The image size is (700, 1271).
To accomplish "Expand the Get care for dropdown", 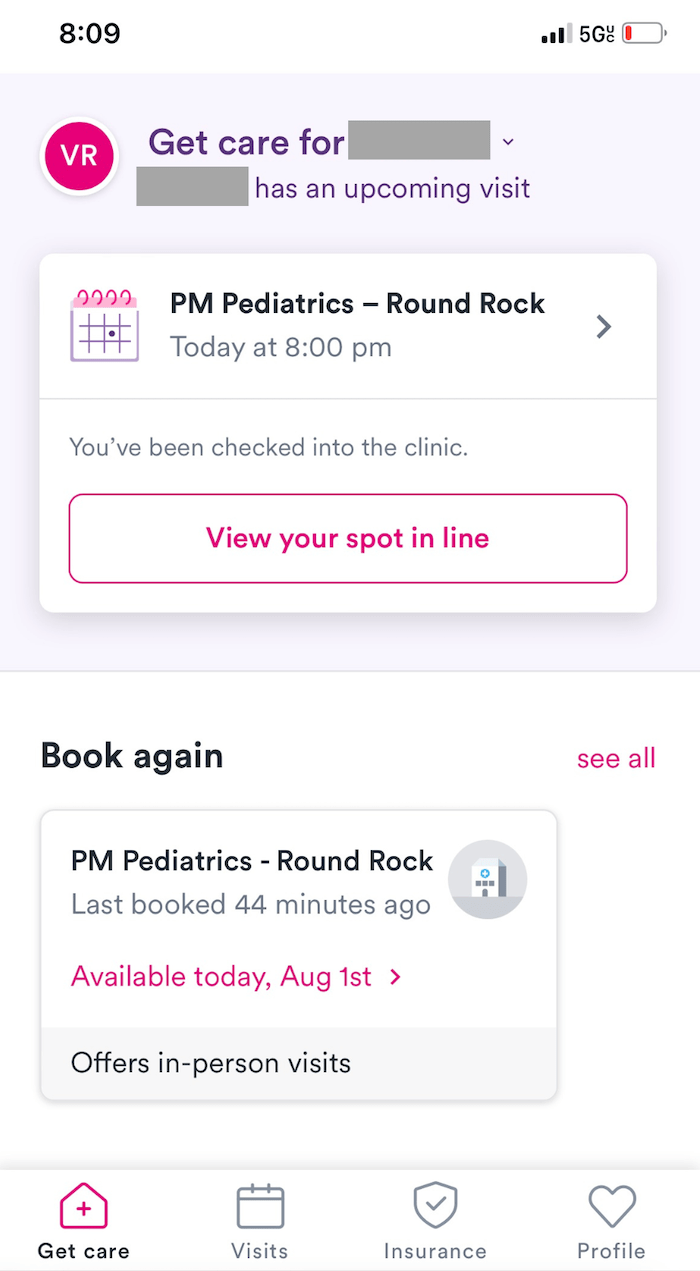I will 508,142.
